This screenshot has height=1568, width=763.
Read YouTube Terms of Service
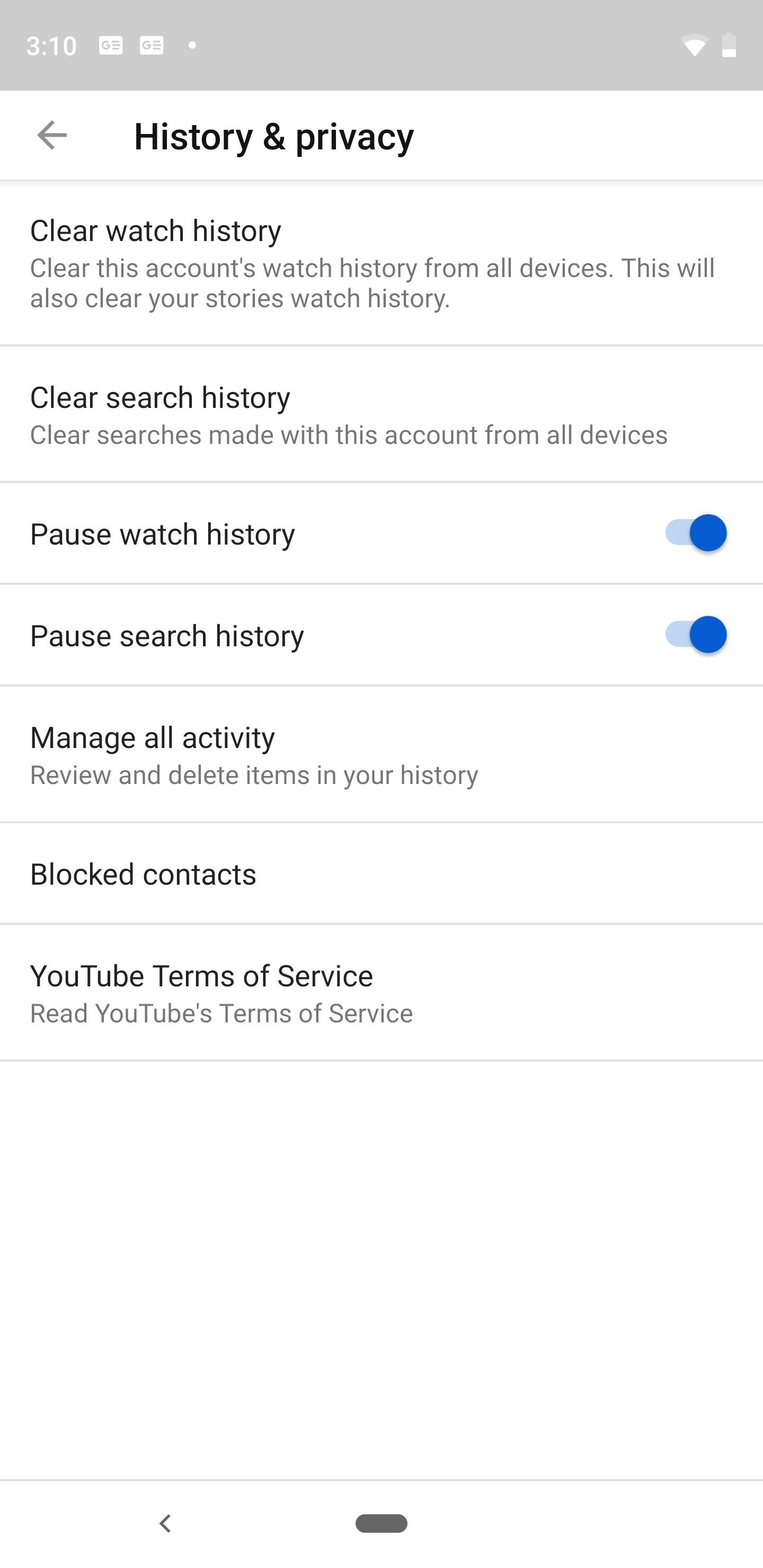coord(381,992)
